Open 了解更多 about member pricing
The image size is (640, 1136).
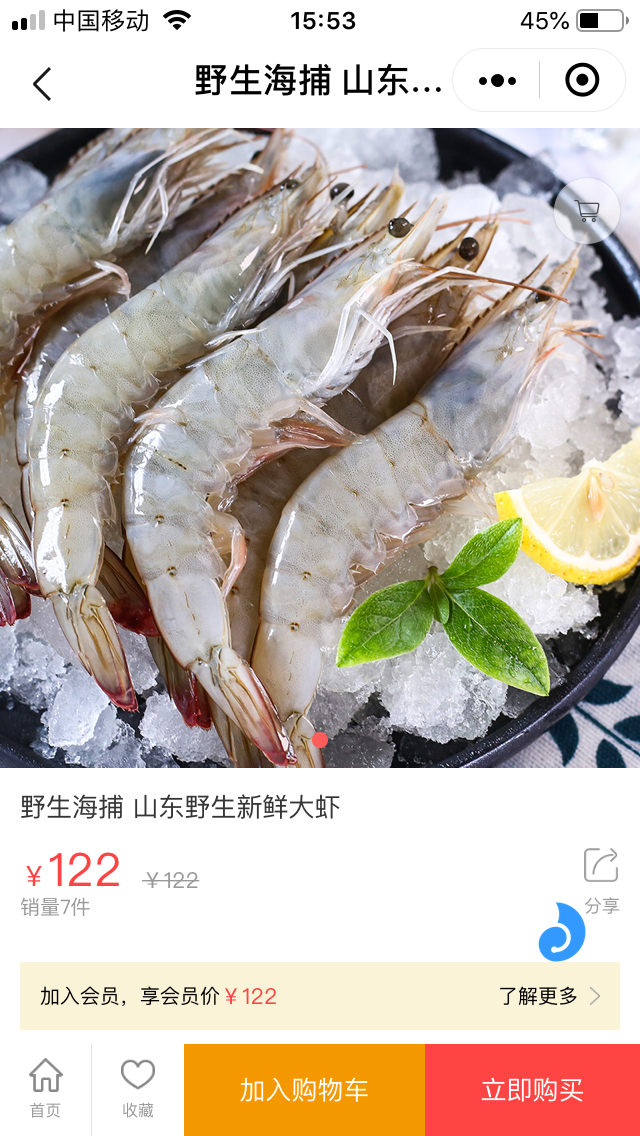coord(550,996)
